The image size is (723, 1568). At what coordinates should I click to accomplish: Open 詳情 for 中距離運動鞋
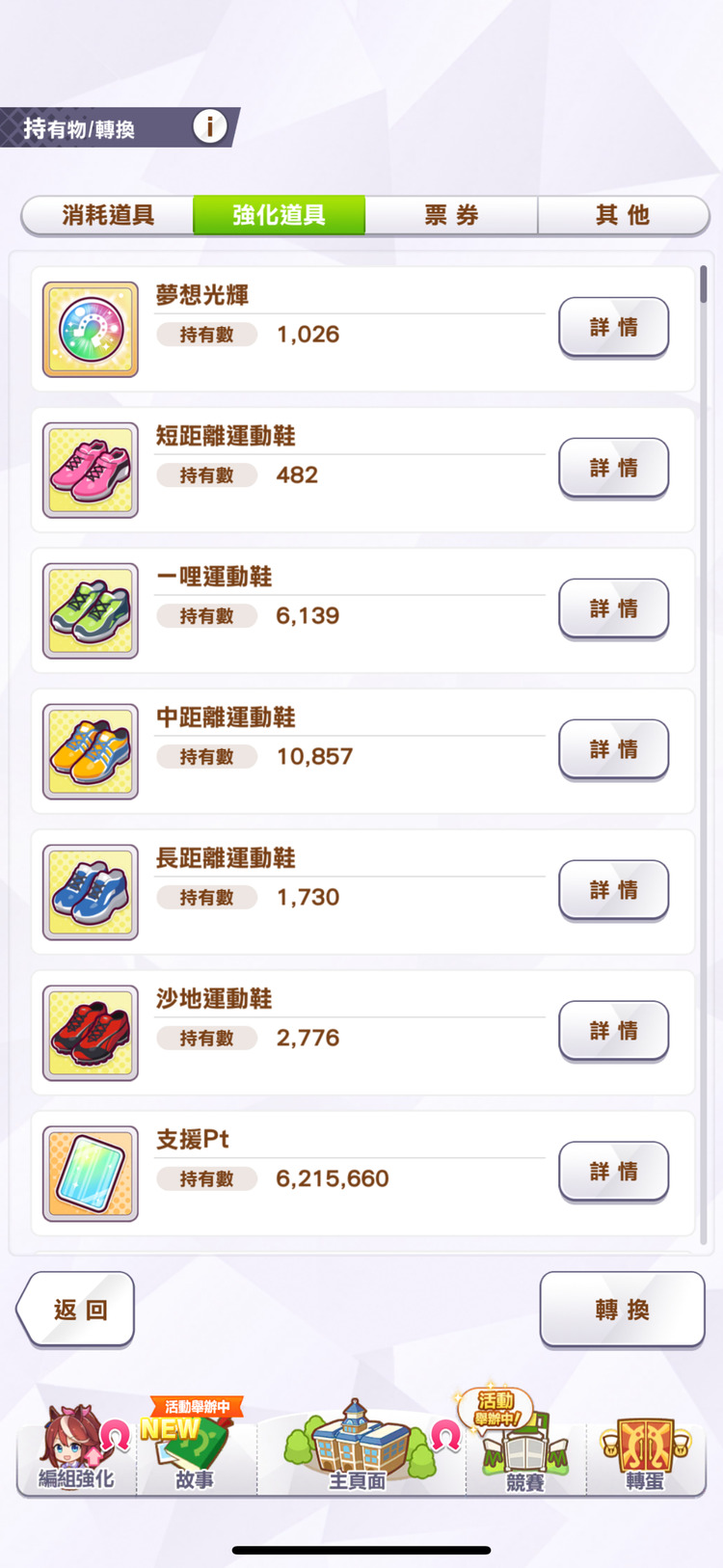613,749
